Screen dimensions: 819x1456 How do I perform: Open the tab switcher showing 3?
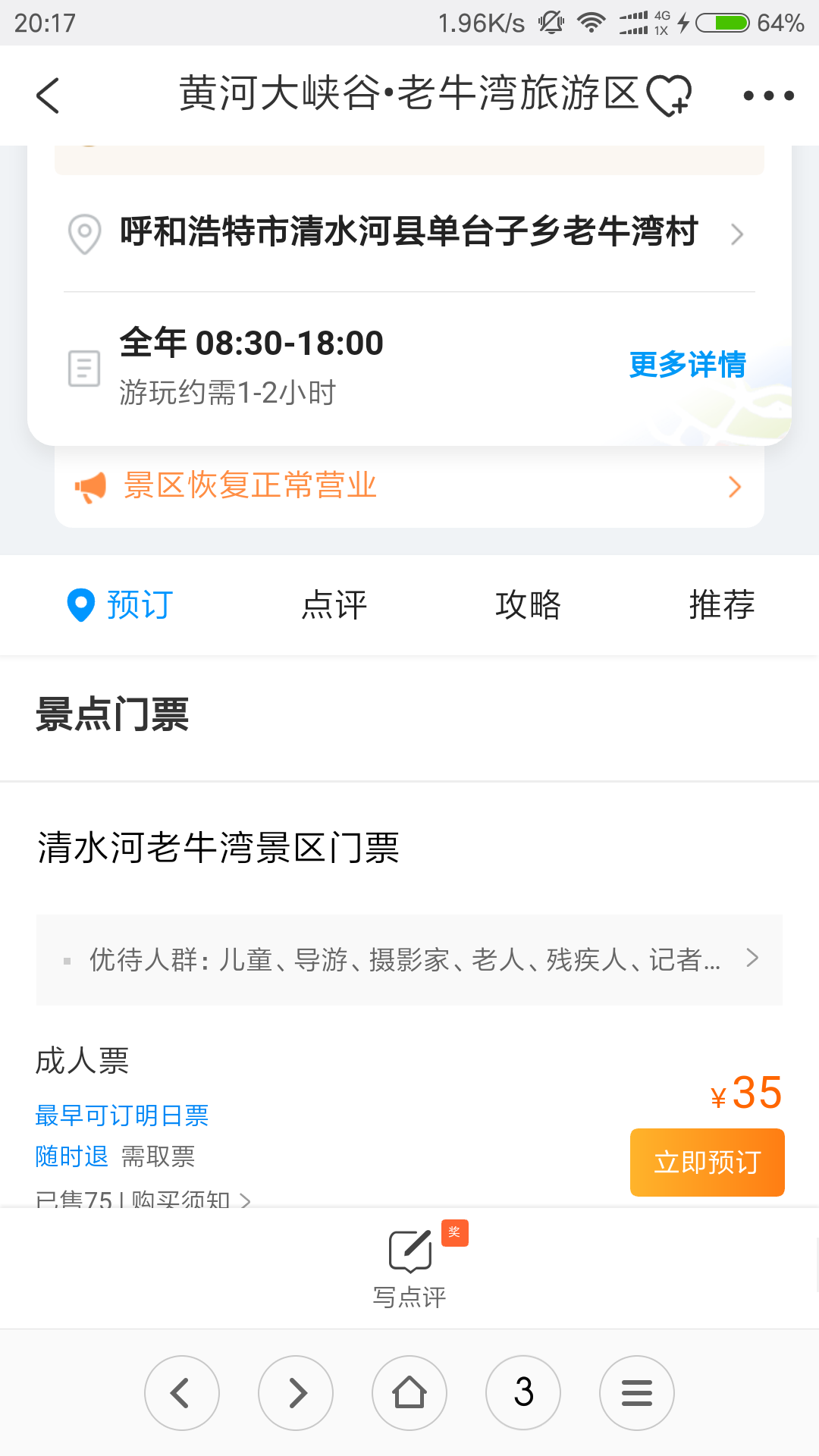(523, 1393)
